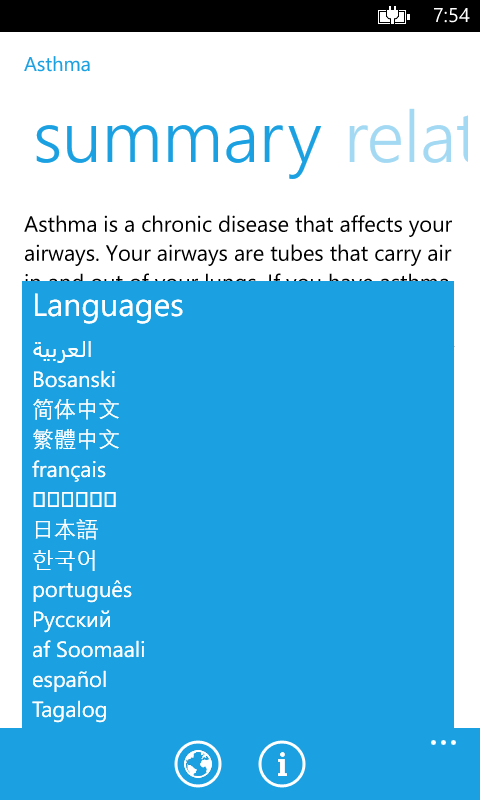Choose af Soomaali language

(88, 650)
